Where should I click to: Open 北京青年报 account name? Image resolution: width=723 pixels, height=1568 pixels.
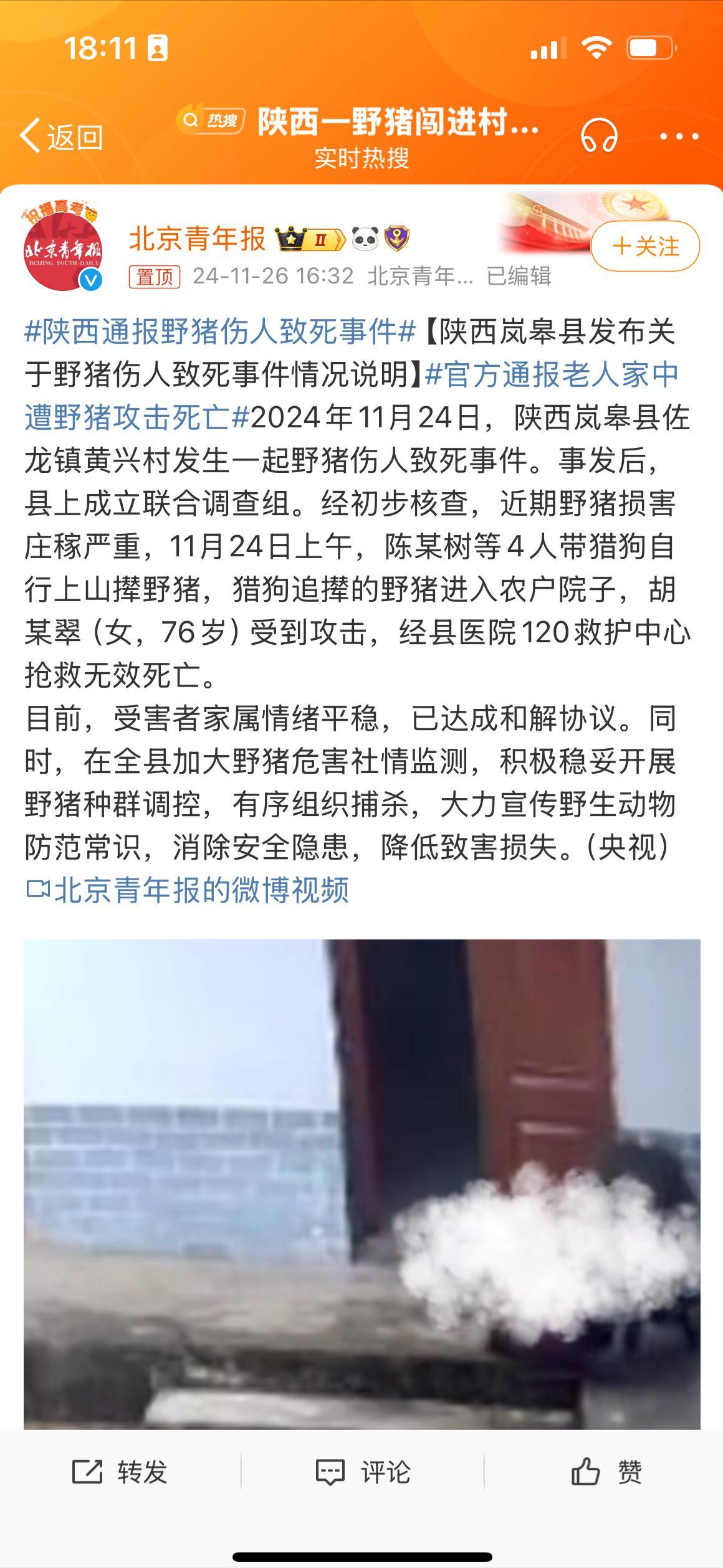click(x=197, y=239)
